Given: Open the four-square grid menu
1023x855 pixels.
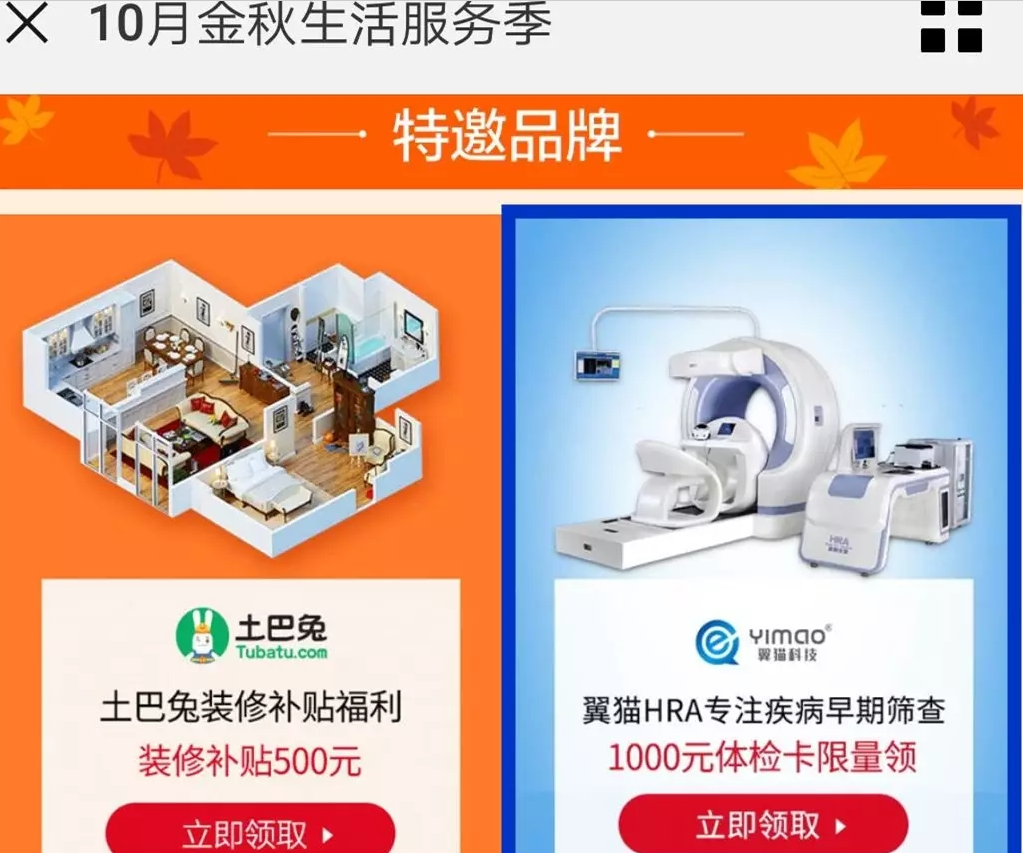Looking at the screenshot, I should pos(950,26).
